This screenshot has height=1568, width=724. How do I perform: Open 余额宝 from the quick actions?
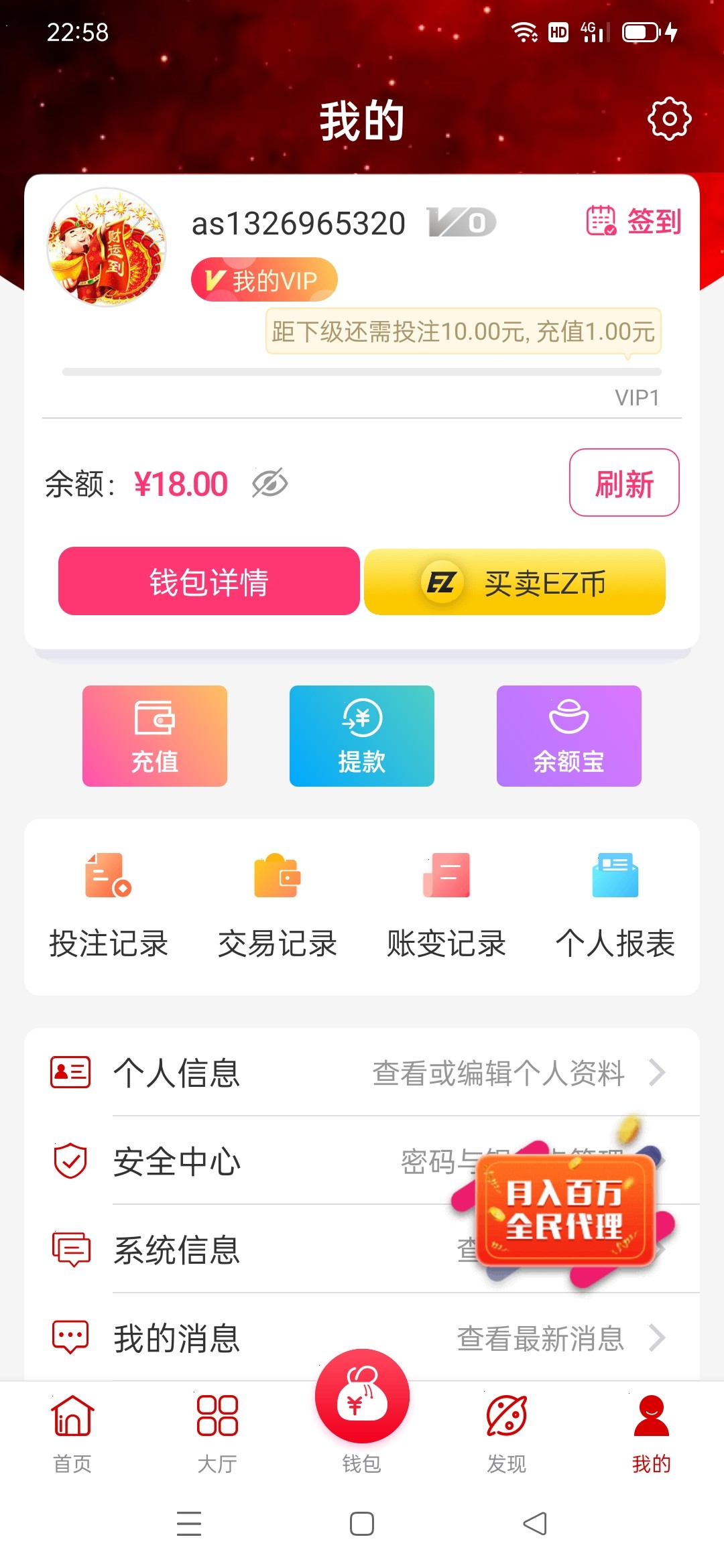tap(569, 735)
